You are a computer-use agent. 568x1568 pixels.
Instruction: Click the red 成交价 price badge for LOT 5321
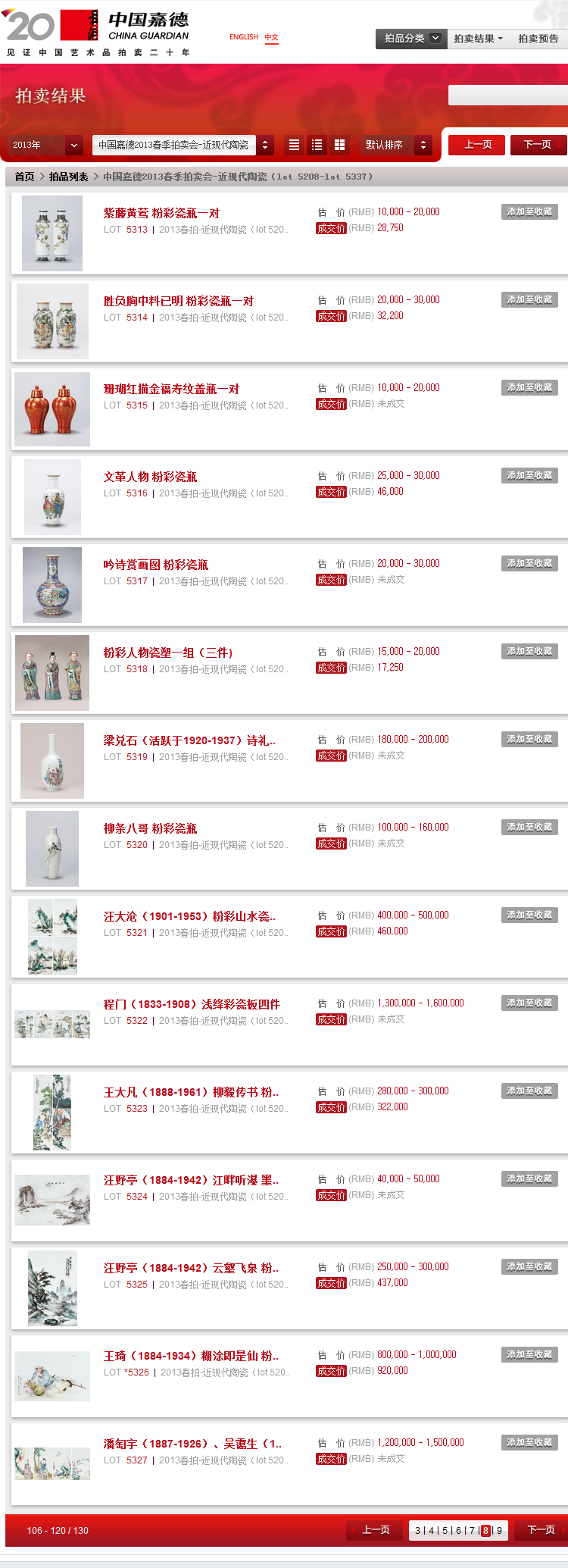click(x=331, y=931)
